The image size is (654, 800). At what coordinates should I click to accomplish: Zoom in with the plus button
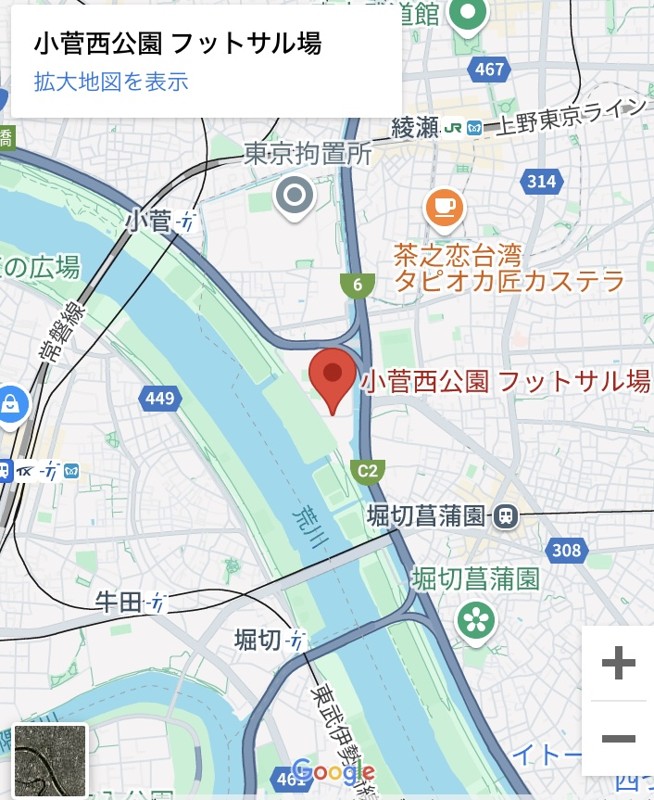[x=618, y=663]
